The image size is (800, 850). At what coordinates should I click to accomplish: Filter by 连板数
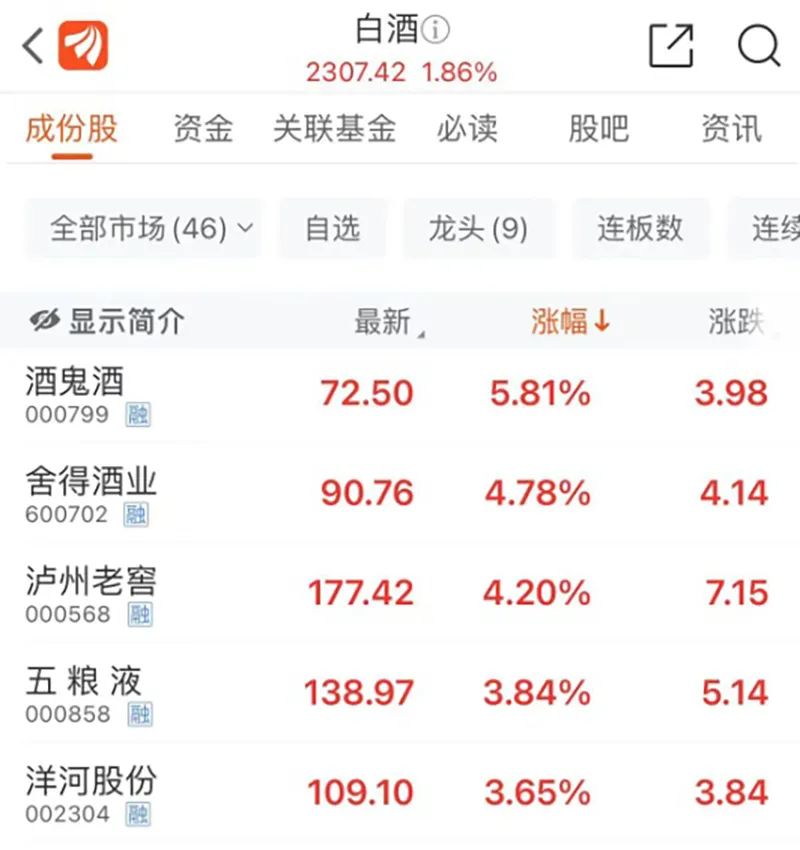(640, 229)
